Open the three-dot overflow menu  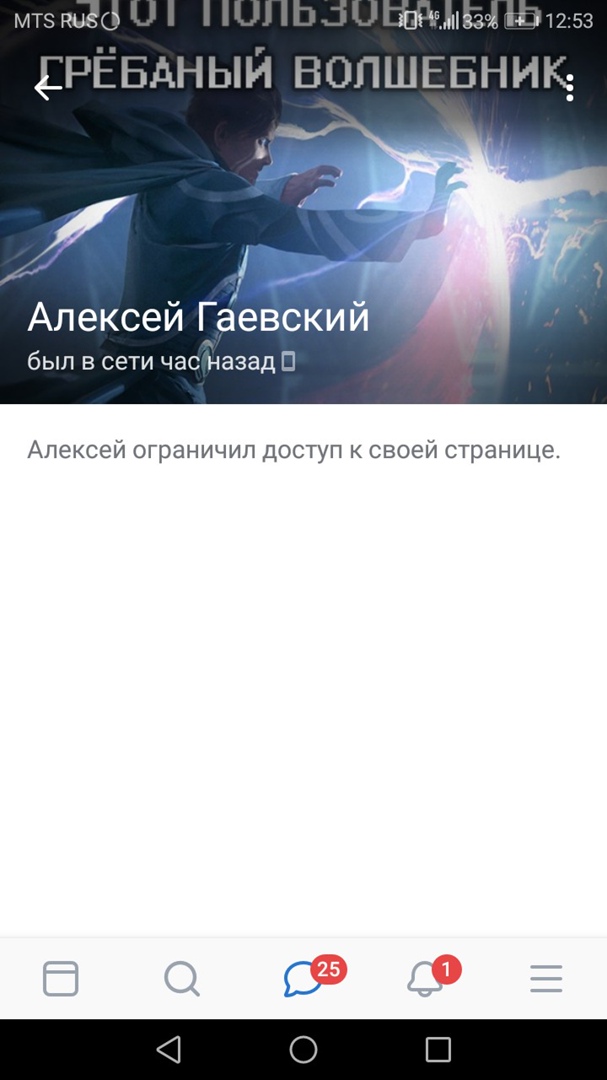(569, 88)
